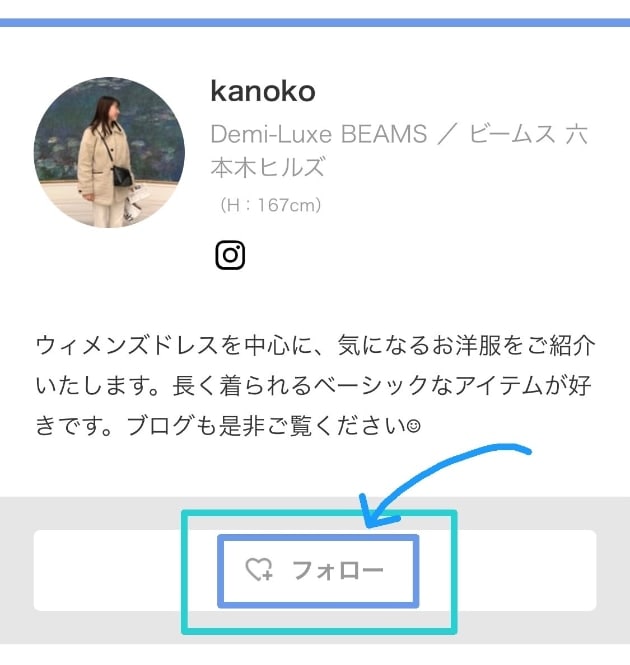Follow kanoko with the フォロー button
Screen dimensions: 630x665
pos(316,570)
